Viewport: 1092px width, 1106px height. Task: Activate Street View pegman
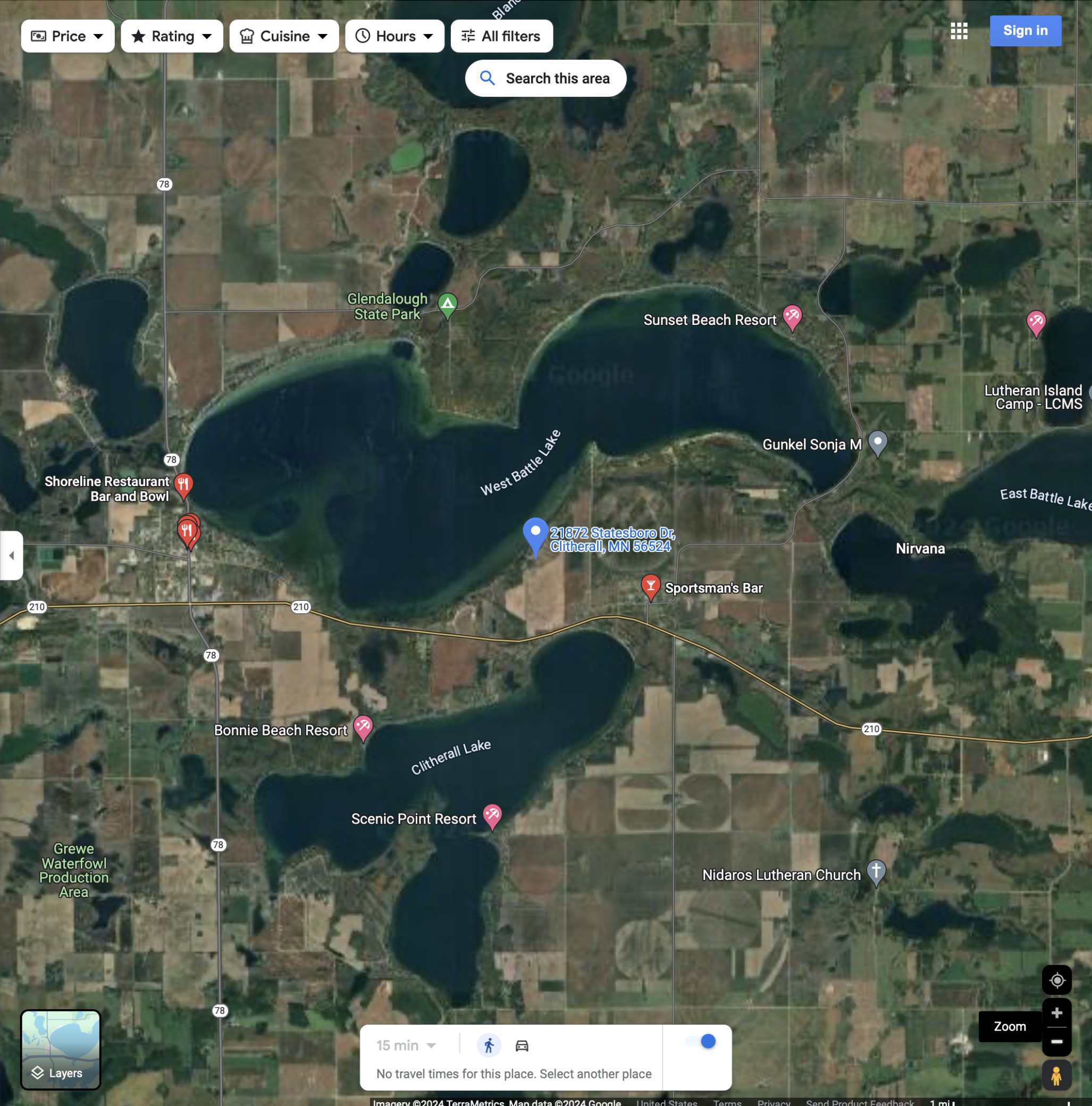click(1056, 1075)
